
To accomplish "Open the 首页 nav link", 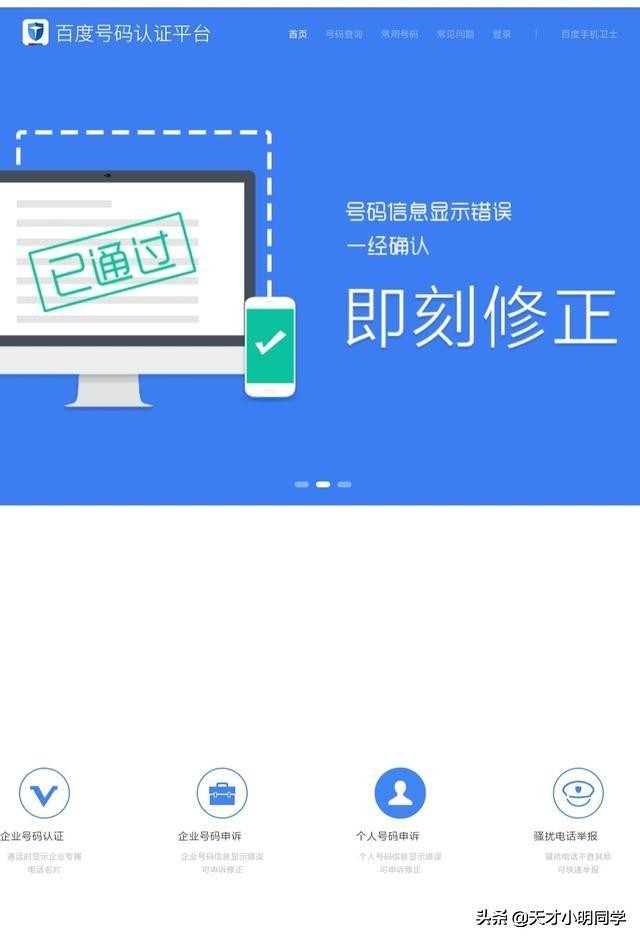I will click(x=298, y=34).
